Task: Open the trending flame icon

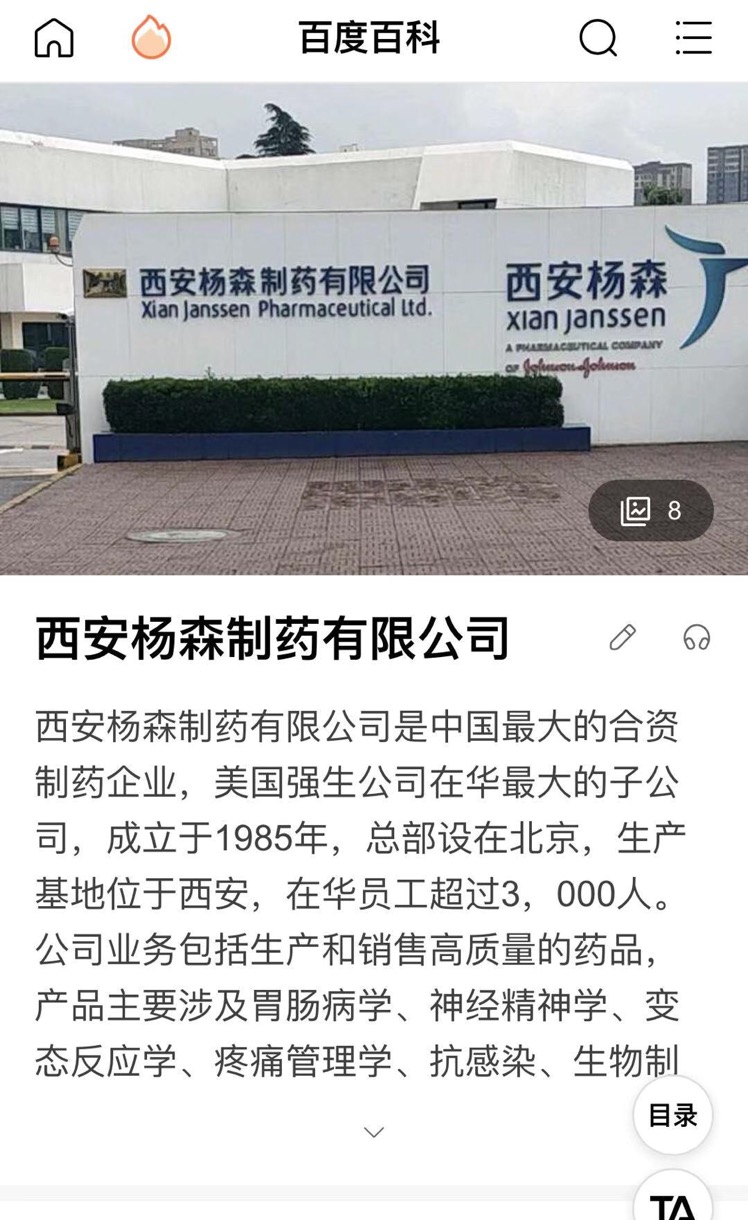Action: pyautogui.click(x=151, y=39)
